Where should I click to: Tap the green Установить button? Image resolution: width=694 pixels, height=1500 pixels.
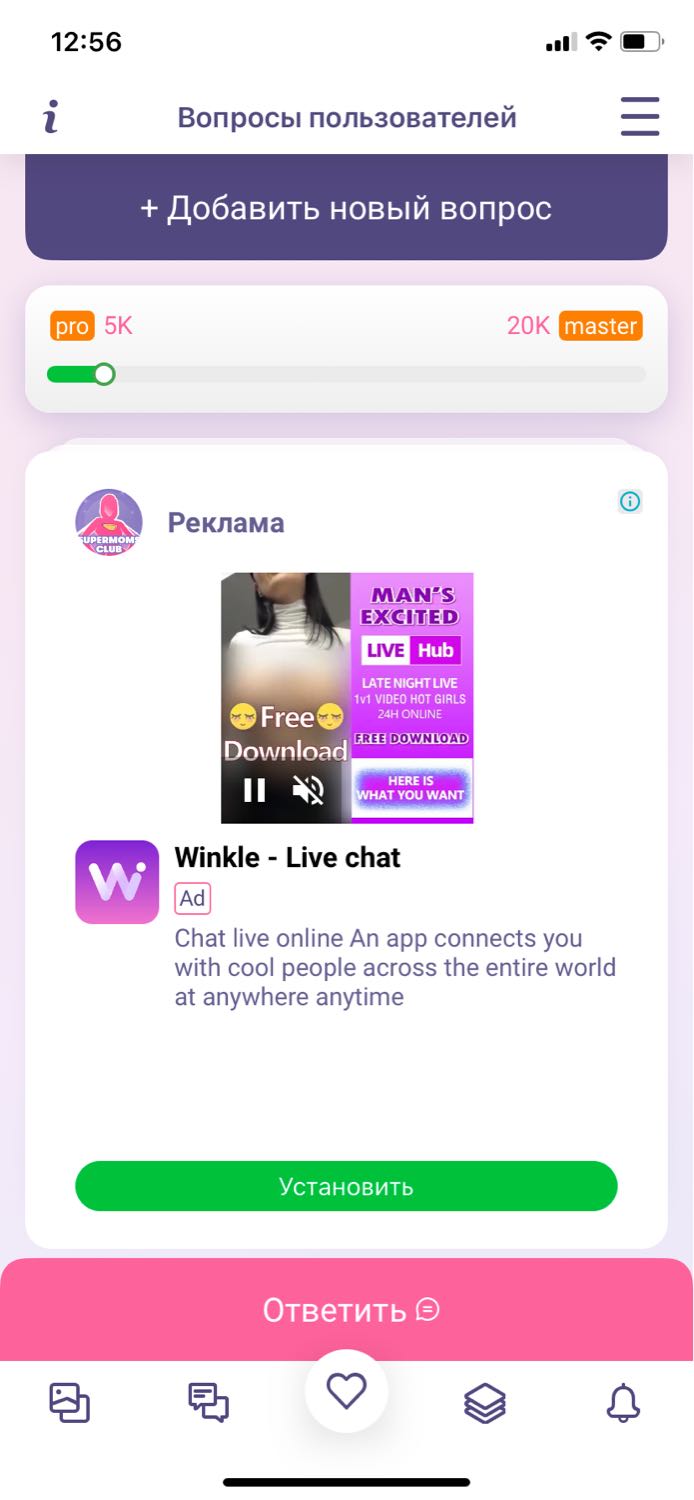point(346,1186)
